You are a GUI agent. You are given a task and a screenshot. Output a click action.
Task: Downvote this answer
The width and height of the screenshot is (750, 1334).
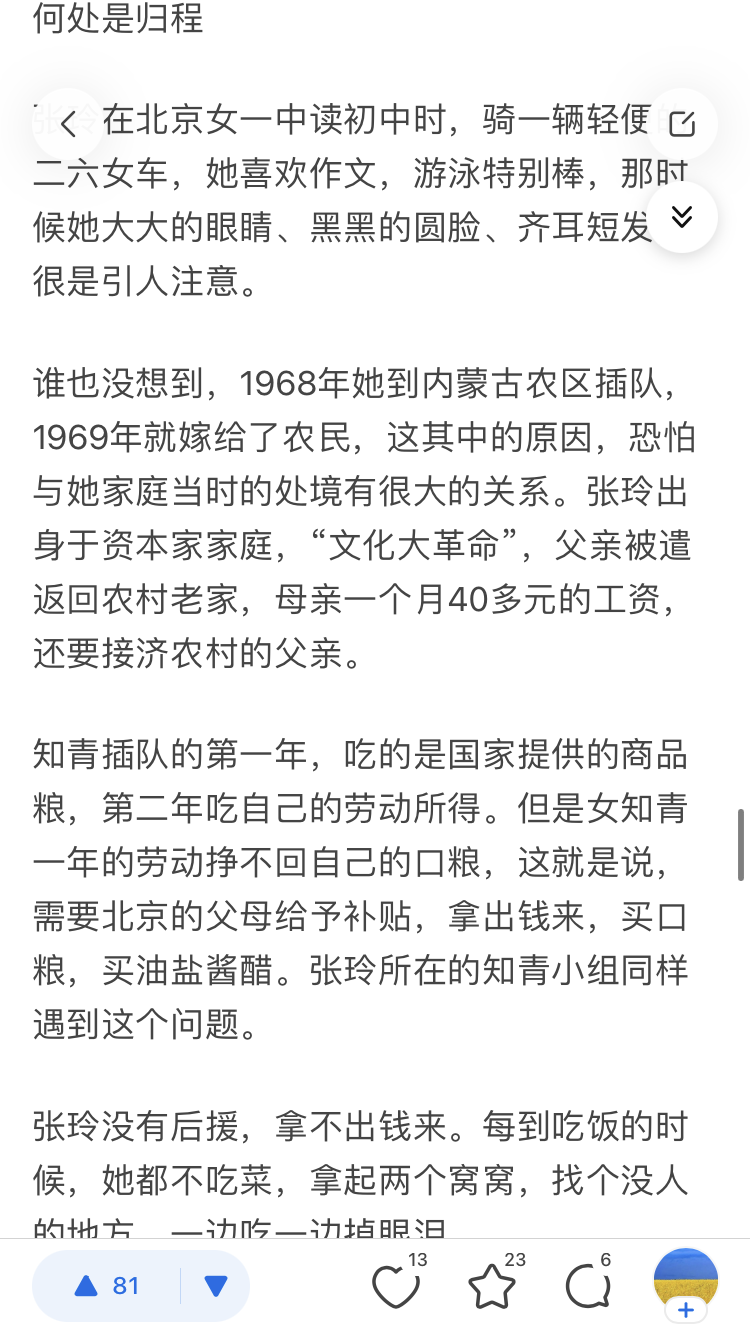(x=215, y=1286)
